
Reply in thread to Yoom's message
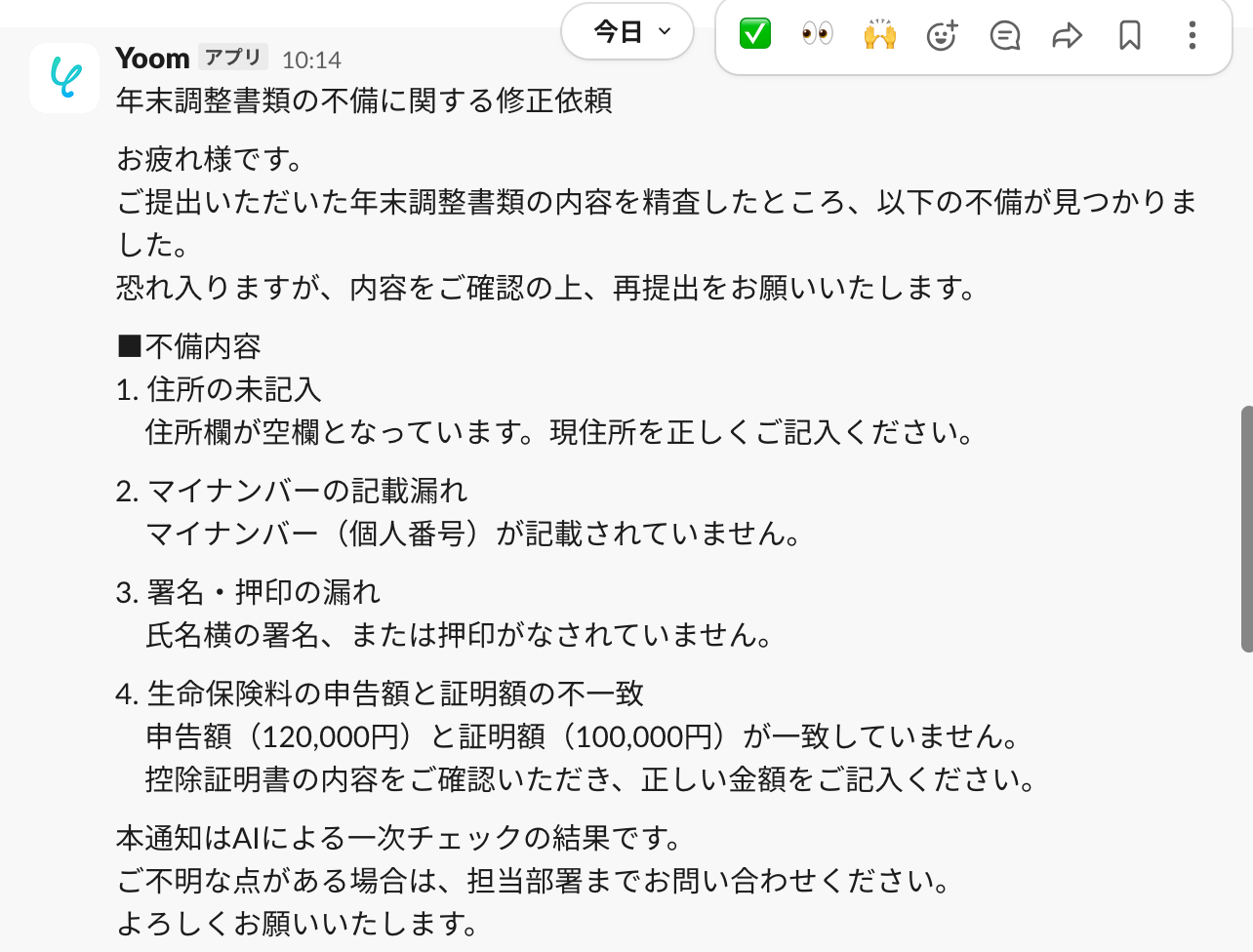tap(1004, 35)
